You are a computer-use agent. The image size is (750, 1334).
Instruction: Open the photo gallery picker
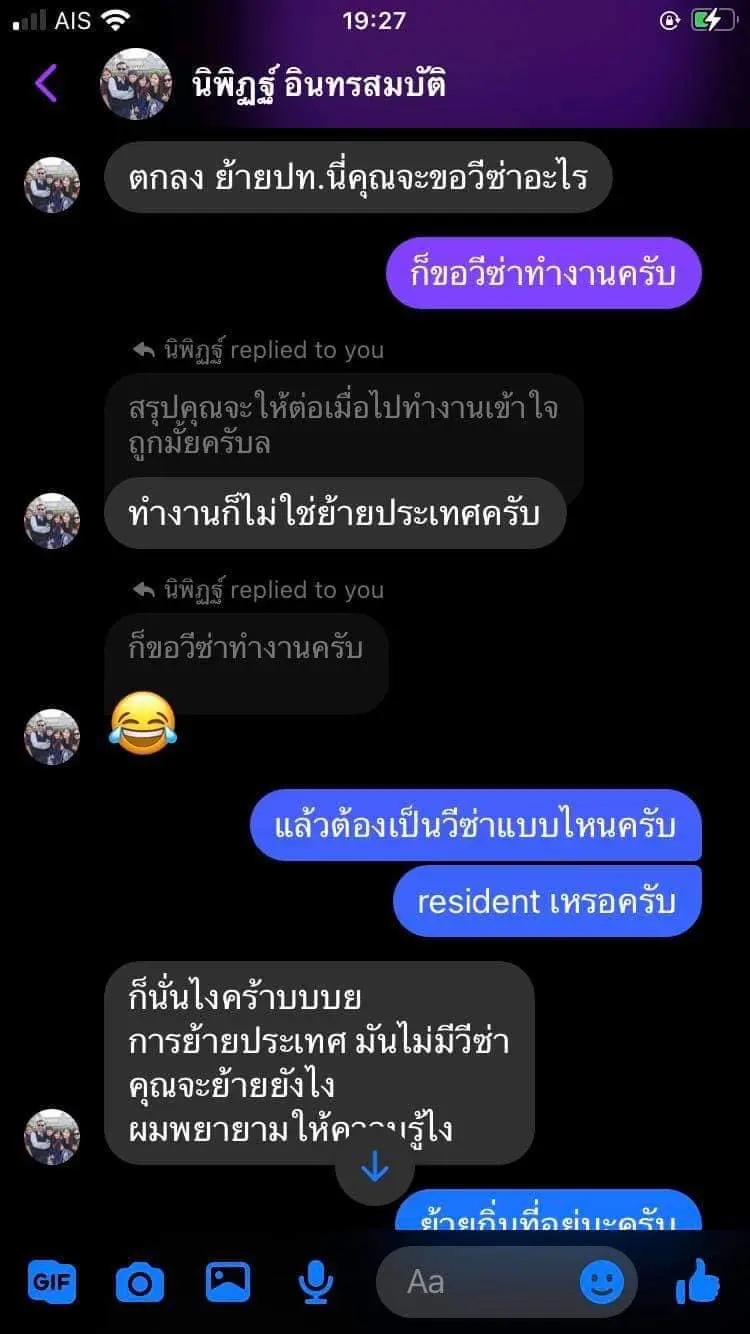coord(228,1281)
